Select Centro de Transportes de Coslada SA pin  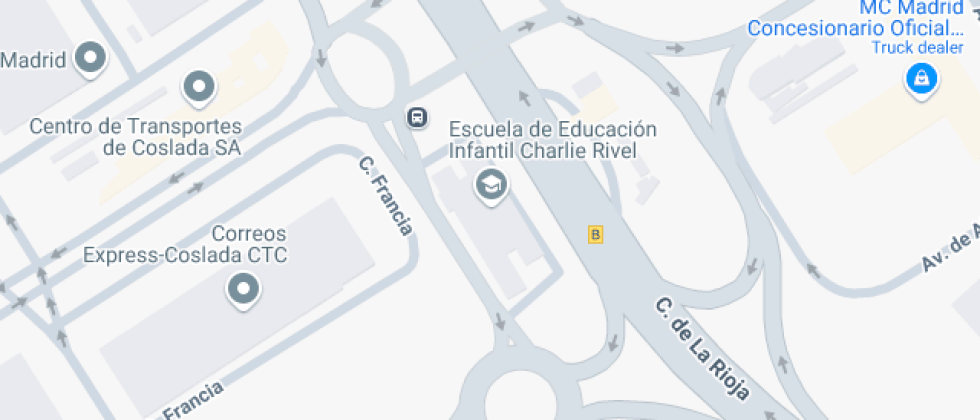[199, 88]
